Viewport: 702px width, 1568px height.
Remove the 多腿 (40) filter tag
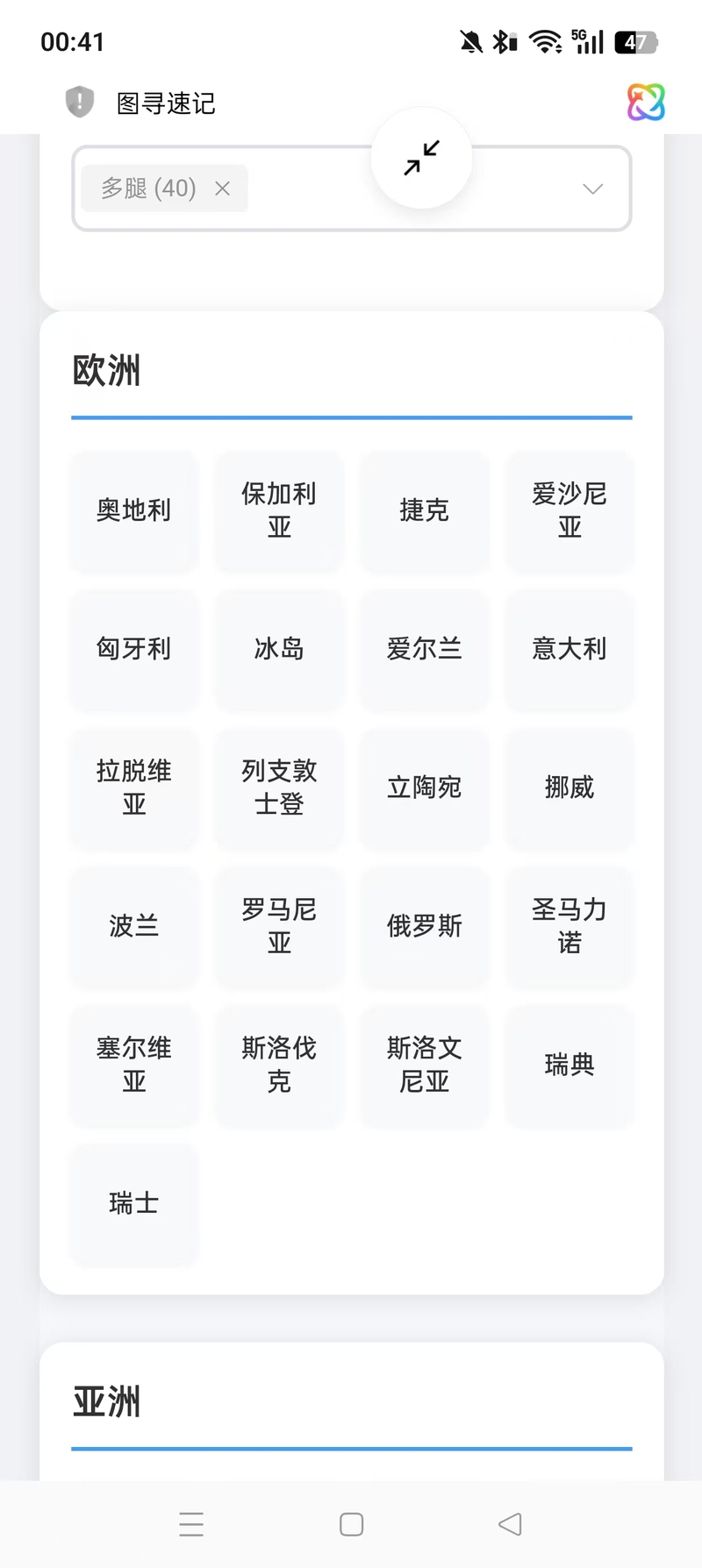(223, 189)
